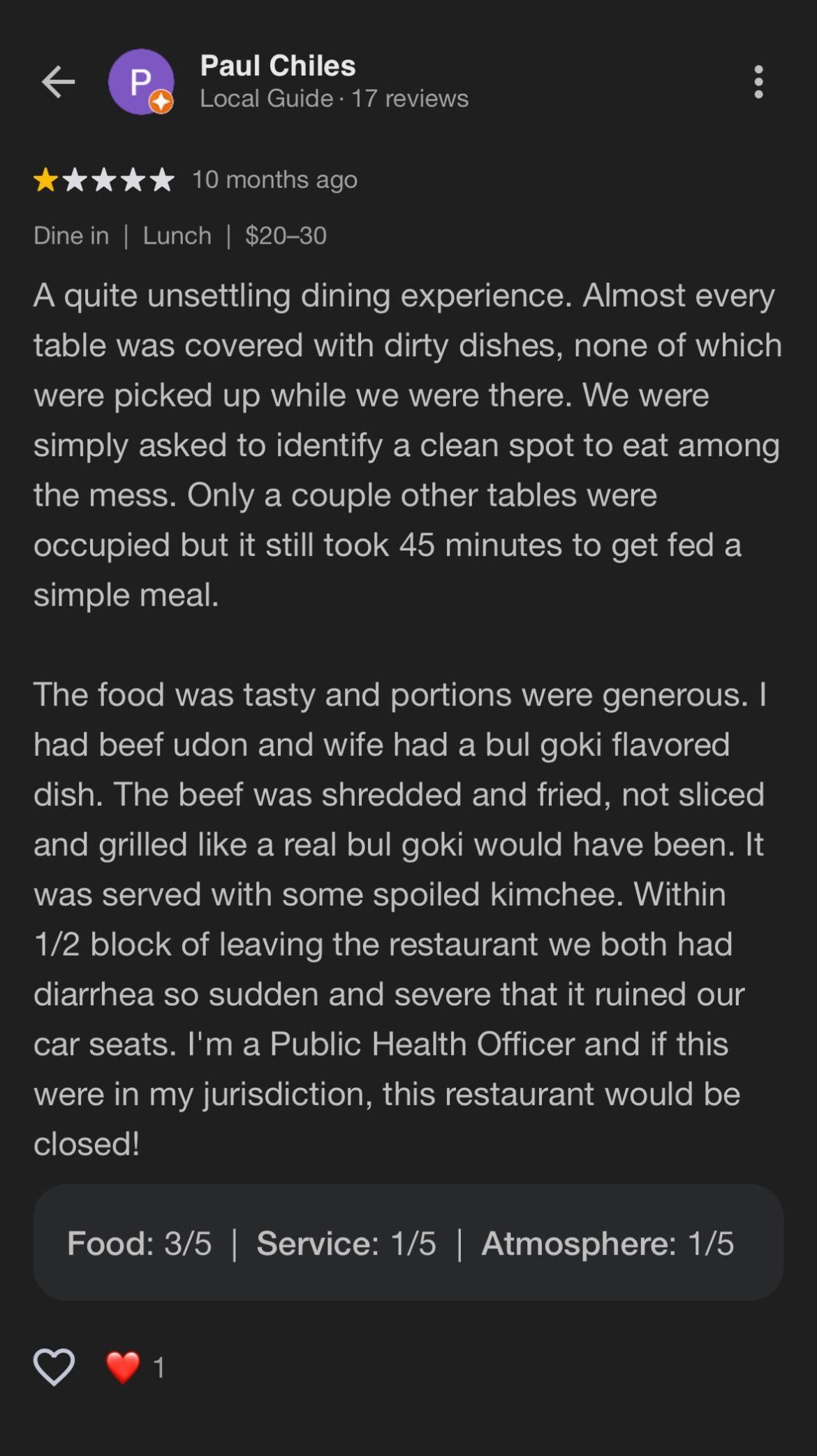Viewport: 817px width, 1456px height.
Task: Click the back arrow to return
Action: pos(58,80)
